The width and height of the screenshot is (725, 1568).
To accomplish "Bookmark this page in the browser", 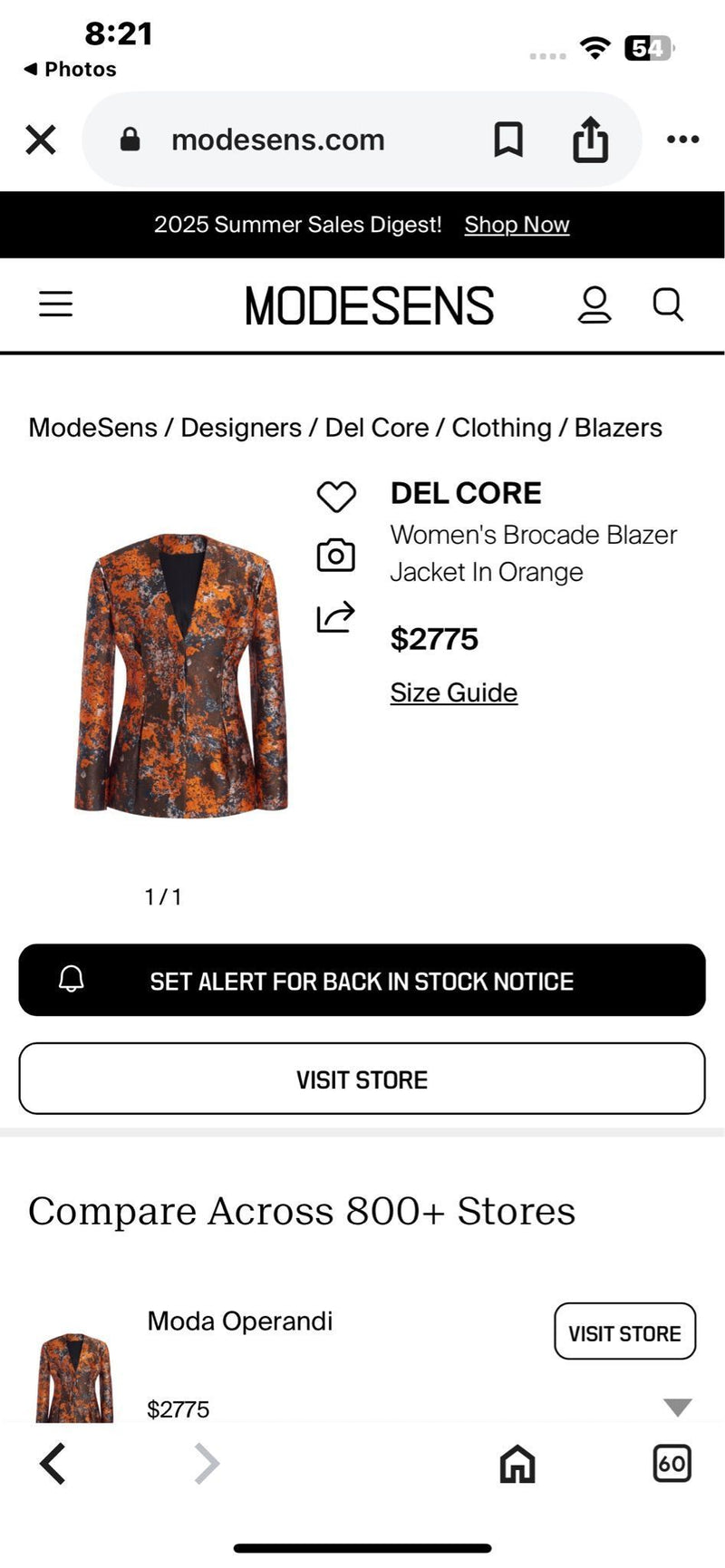I will point(508,140).
